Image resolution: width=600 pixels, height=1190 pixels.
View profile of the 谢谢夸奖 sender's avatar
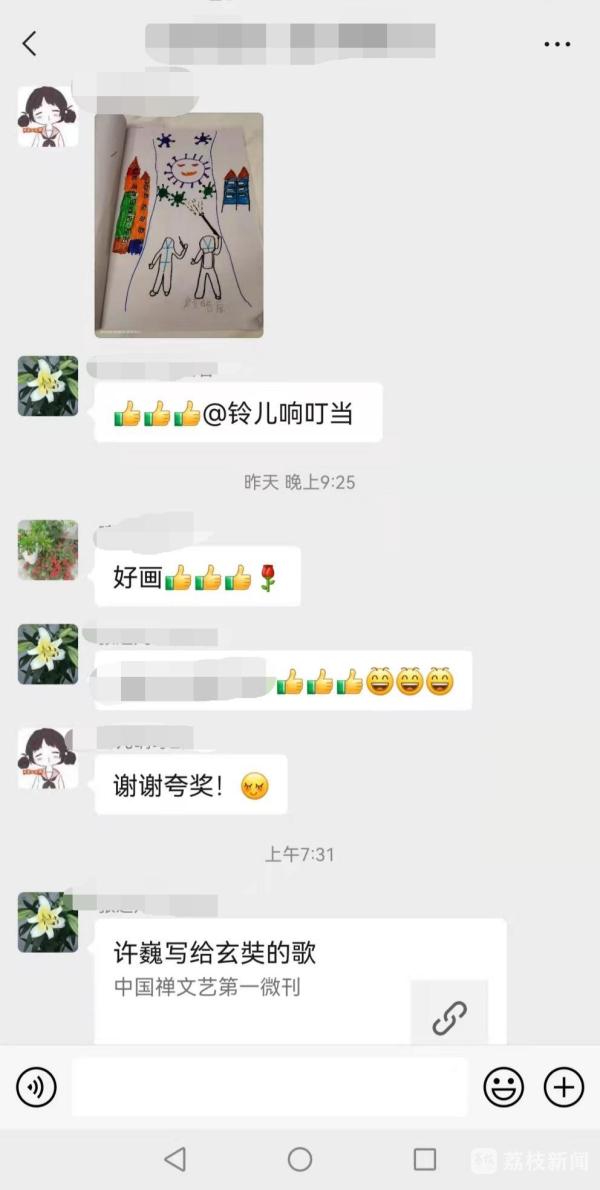[x=48, y=758]
